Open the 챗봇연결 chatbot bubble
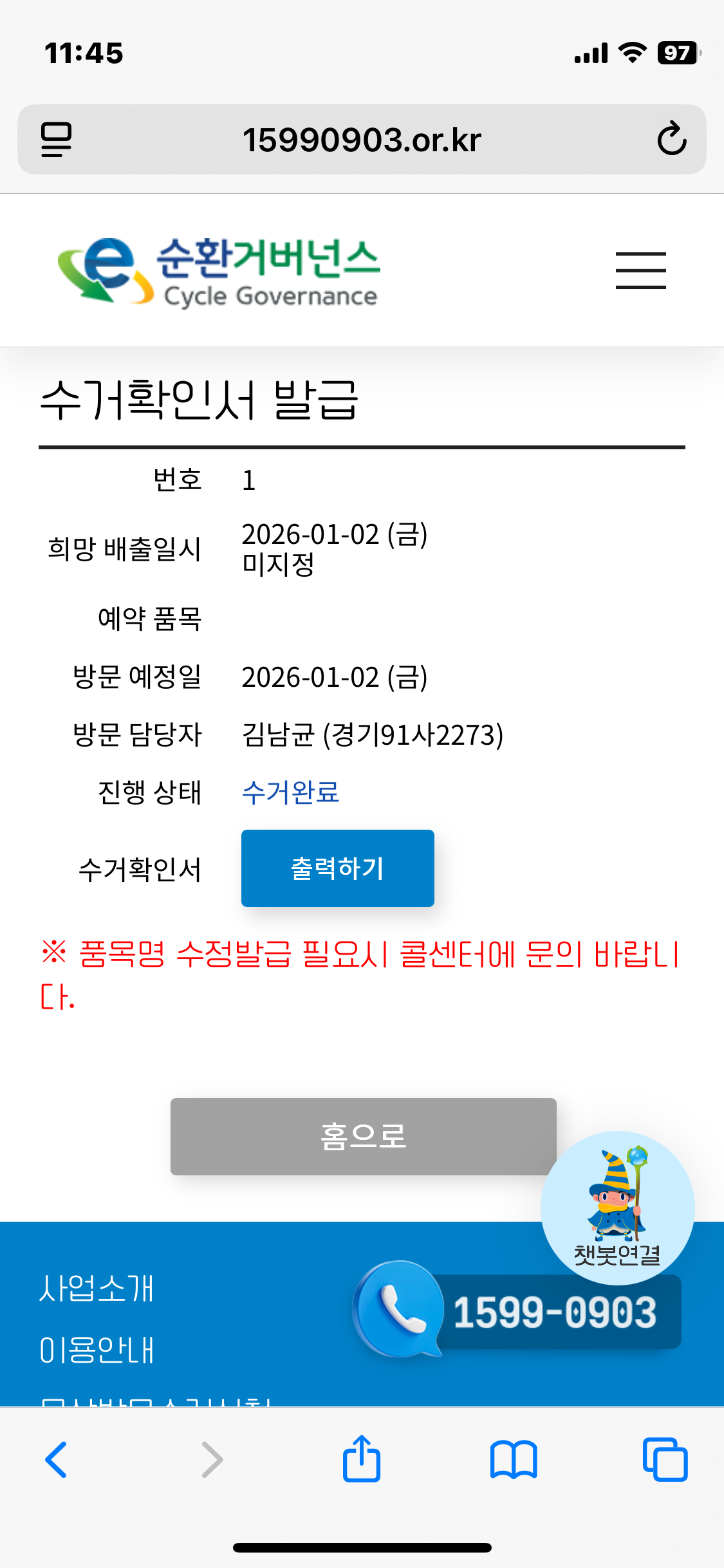The width and height of the screenshot is (724, 1568). (617, 1207)
